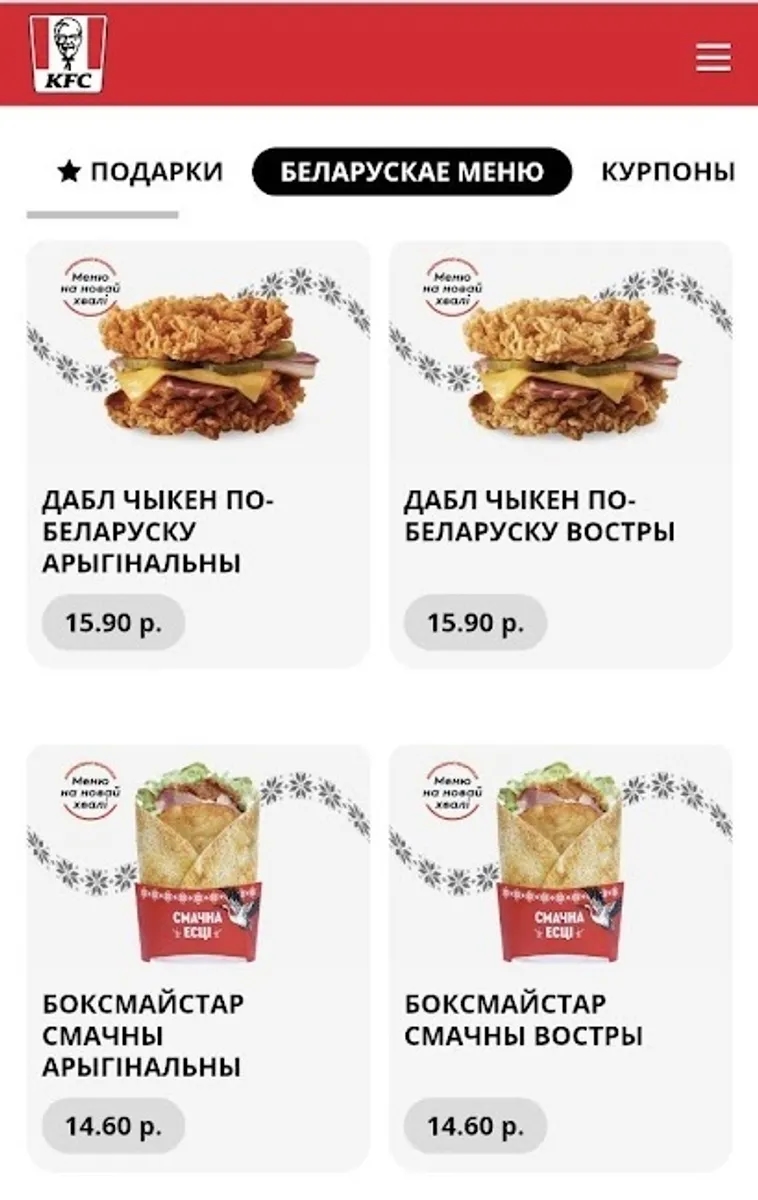Tap 15.90 р. price button for Востры Дабл Чыкен
The width and height of the screenshot is (758, 1200).
coord(475,623)
